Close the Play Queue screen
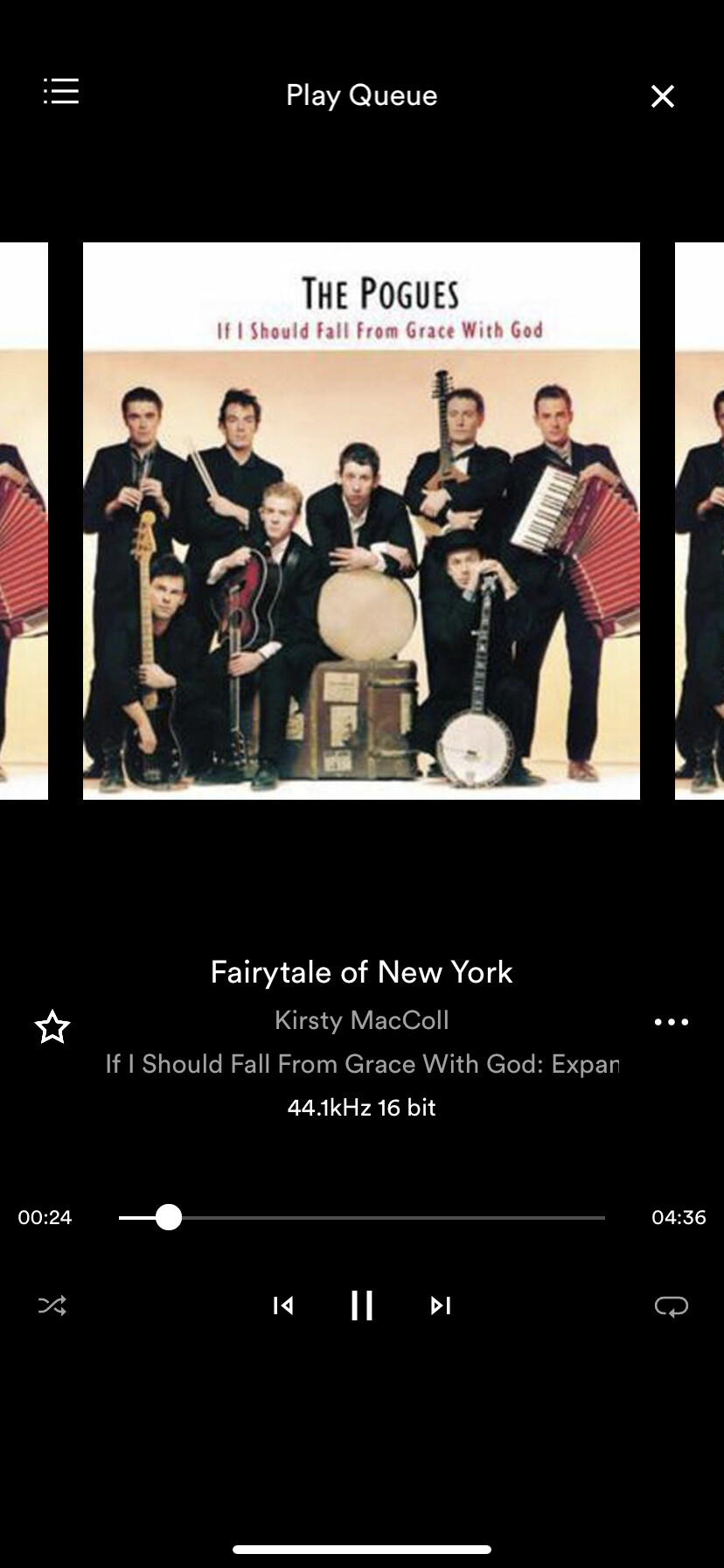724x1568 pixels. pos(663,96)
